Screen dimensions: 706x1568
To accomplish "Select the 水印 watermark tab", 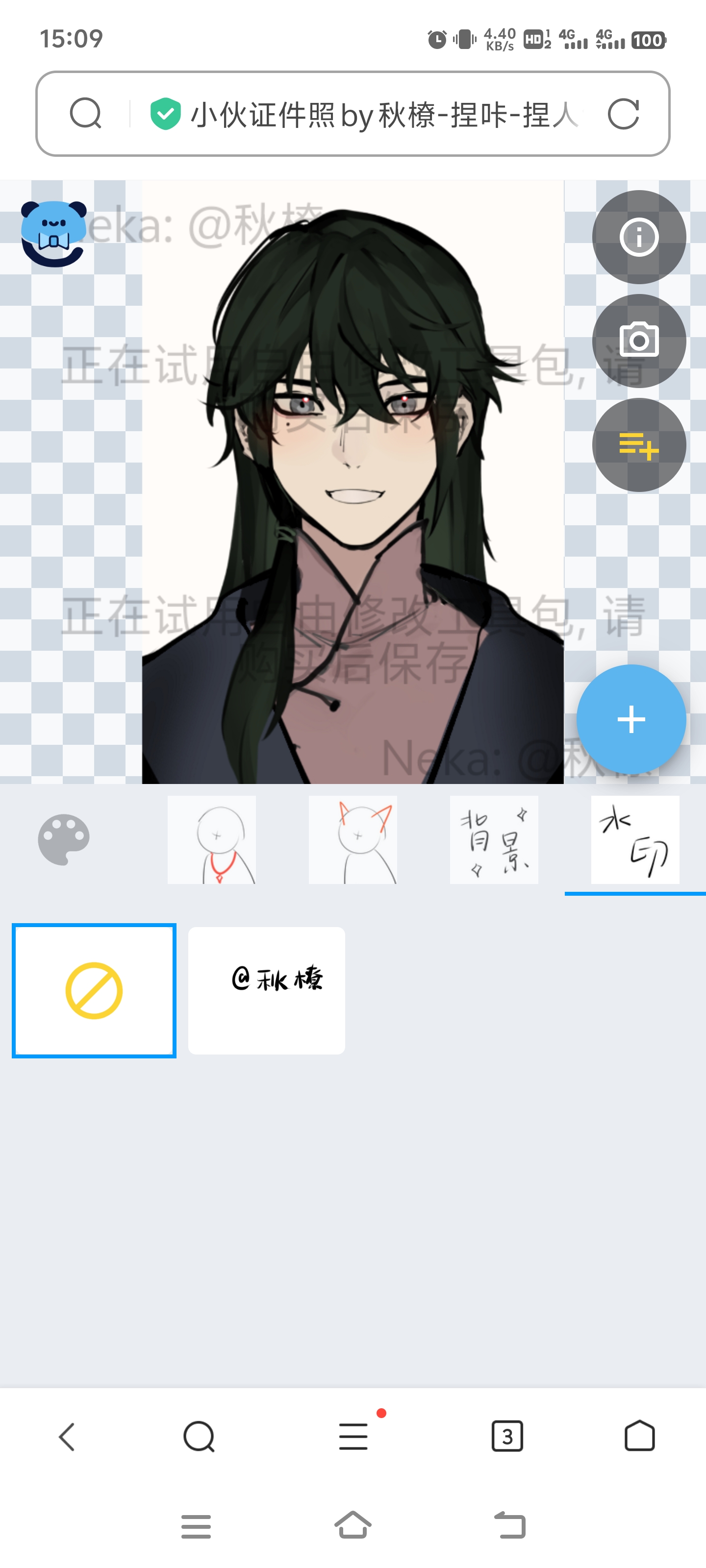I will pyautogui.click(x=635, y=839).
